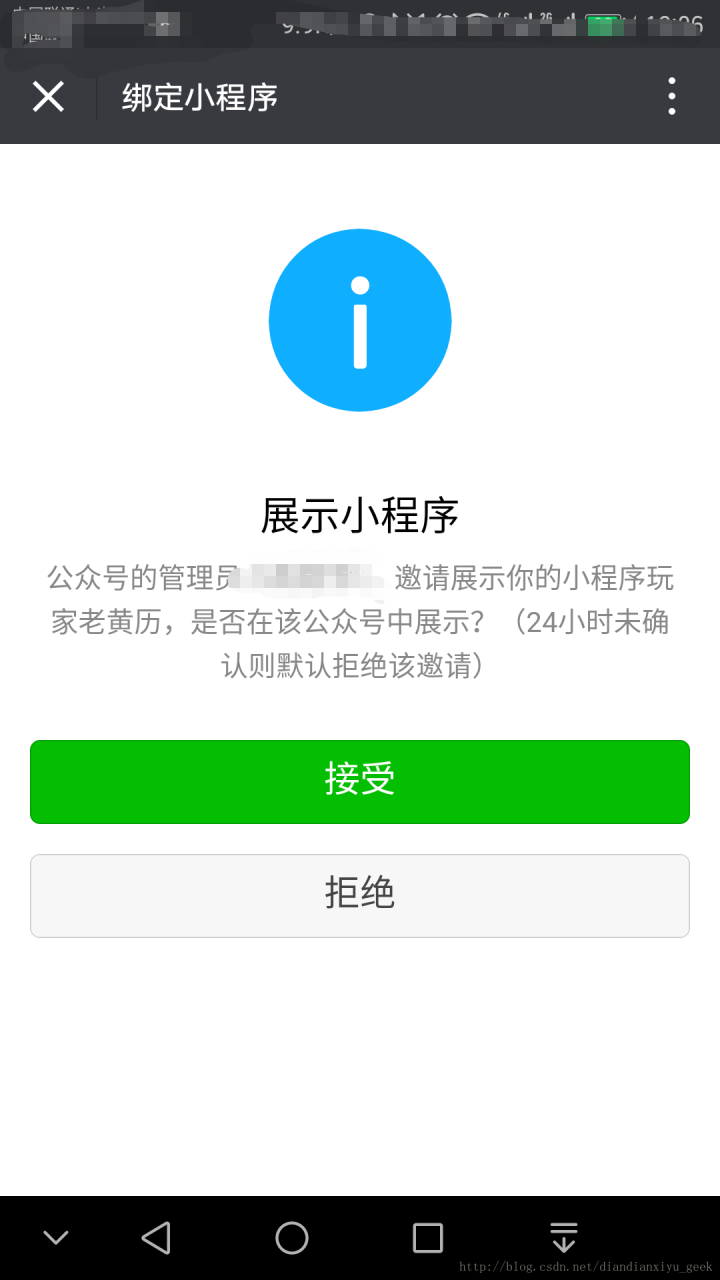
Task: Accept the mini program display invitation
Action: tap(359, 782)
